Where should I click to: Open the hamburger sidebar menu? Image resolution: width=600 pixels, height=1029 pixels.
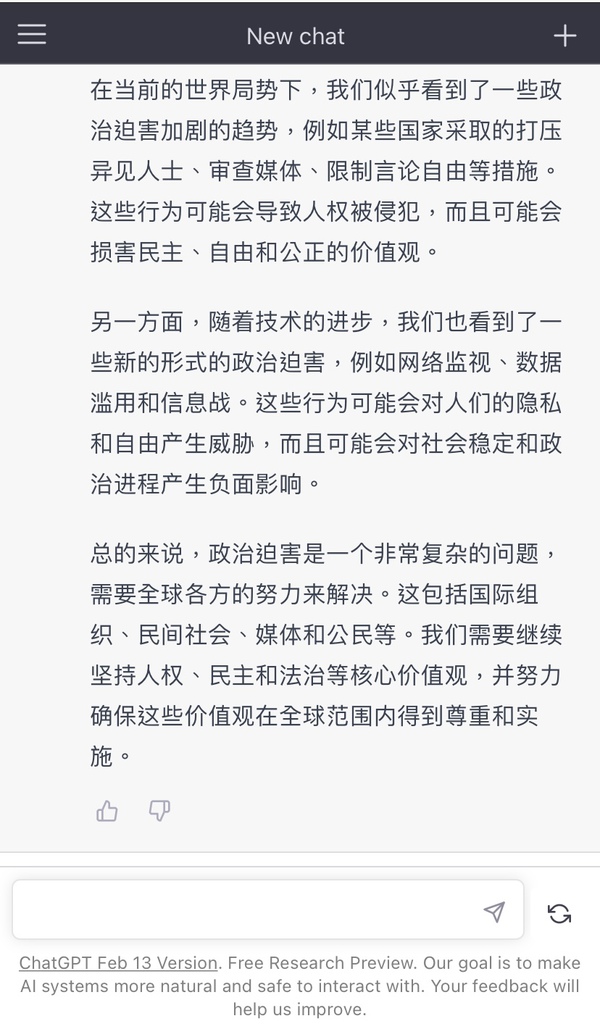click(x=32, y=35)
